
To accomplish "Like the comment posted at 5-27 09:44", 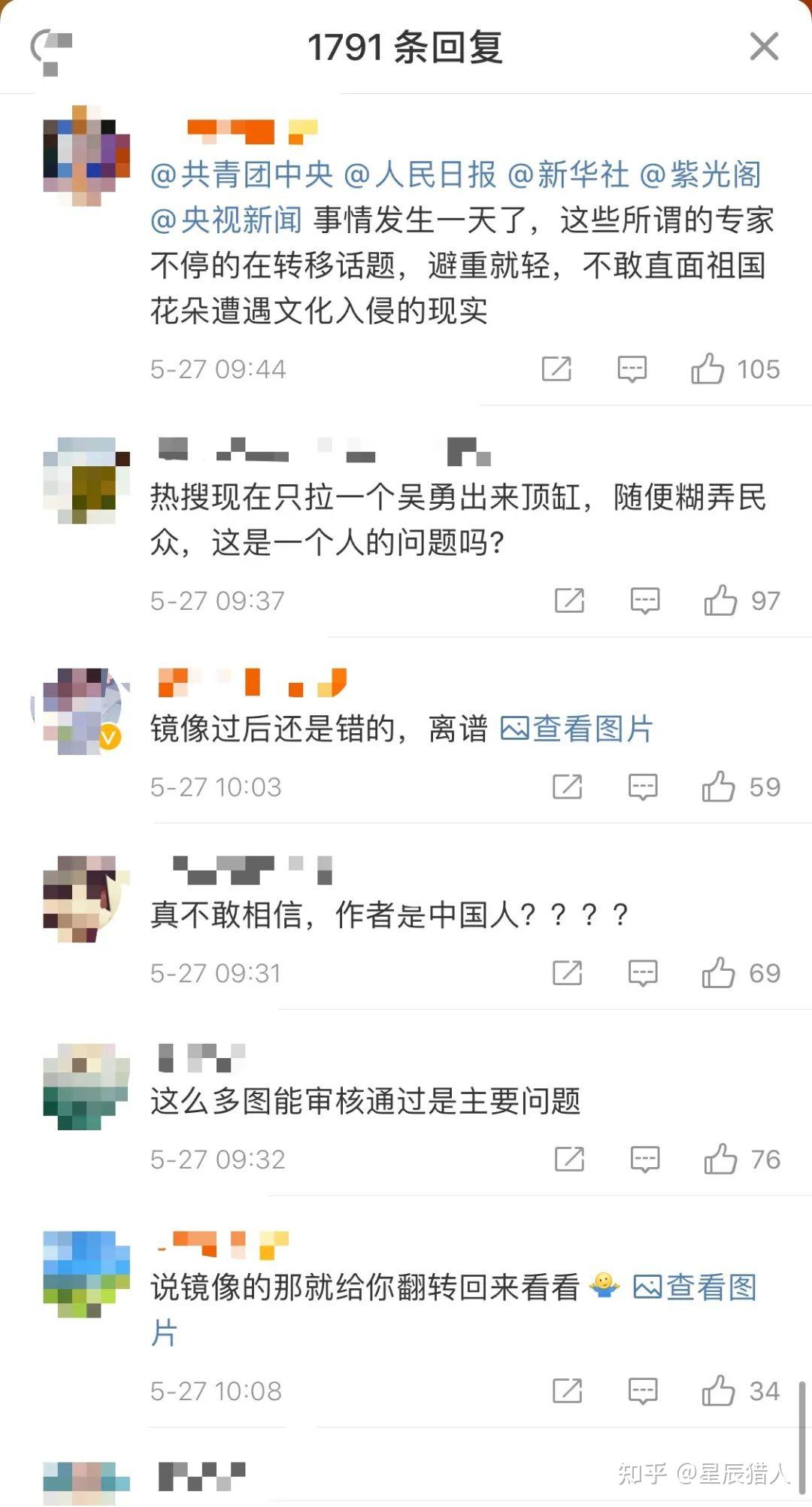I will (707, 369).
